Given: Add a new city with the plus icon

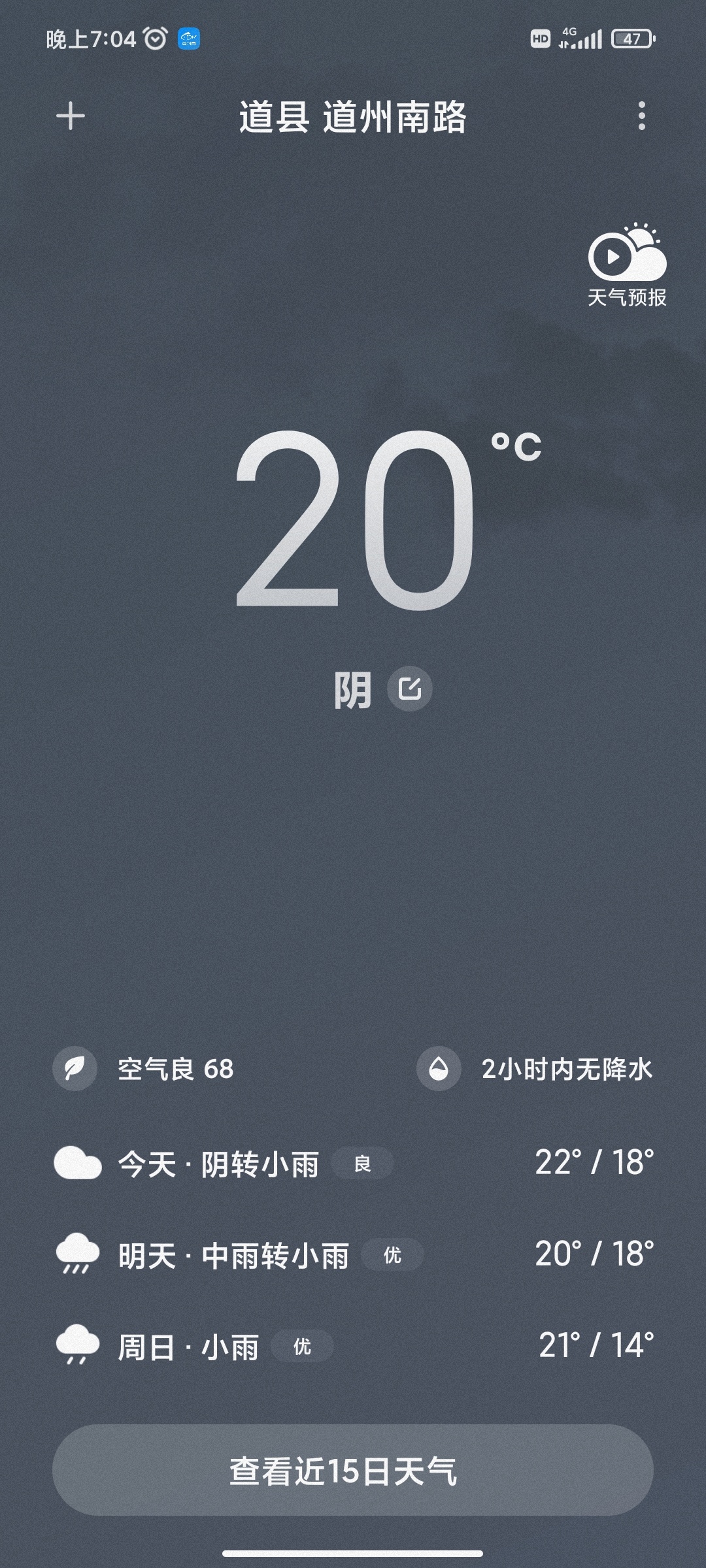Looking at the screenshot, I should 71,116.
